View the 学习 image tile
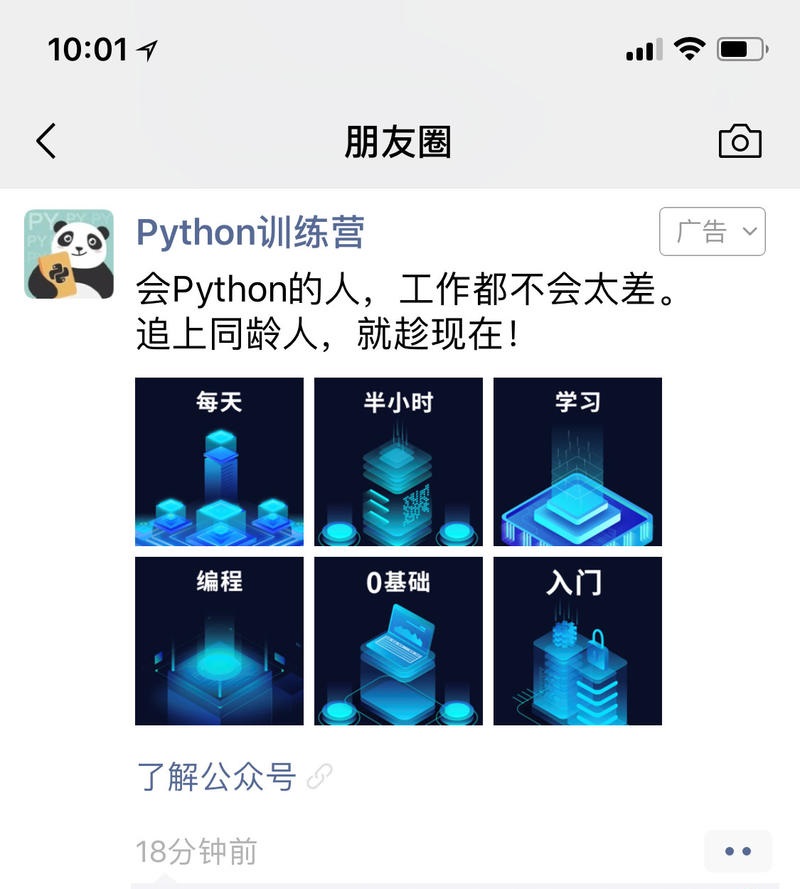Viewport: 800px width, 889px height. tap(578, 461)
